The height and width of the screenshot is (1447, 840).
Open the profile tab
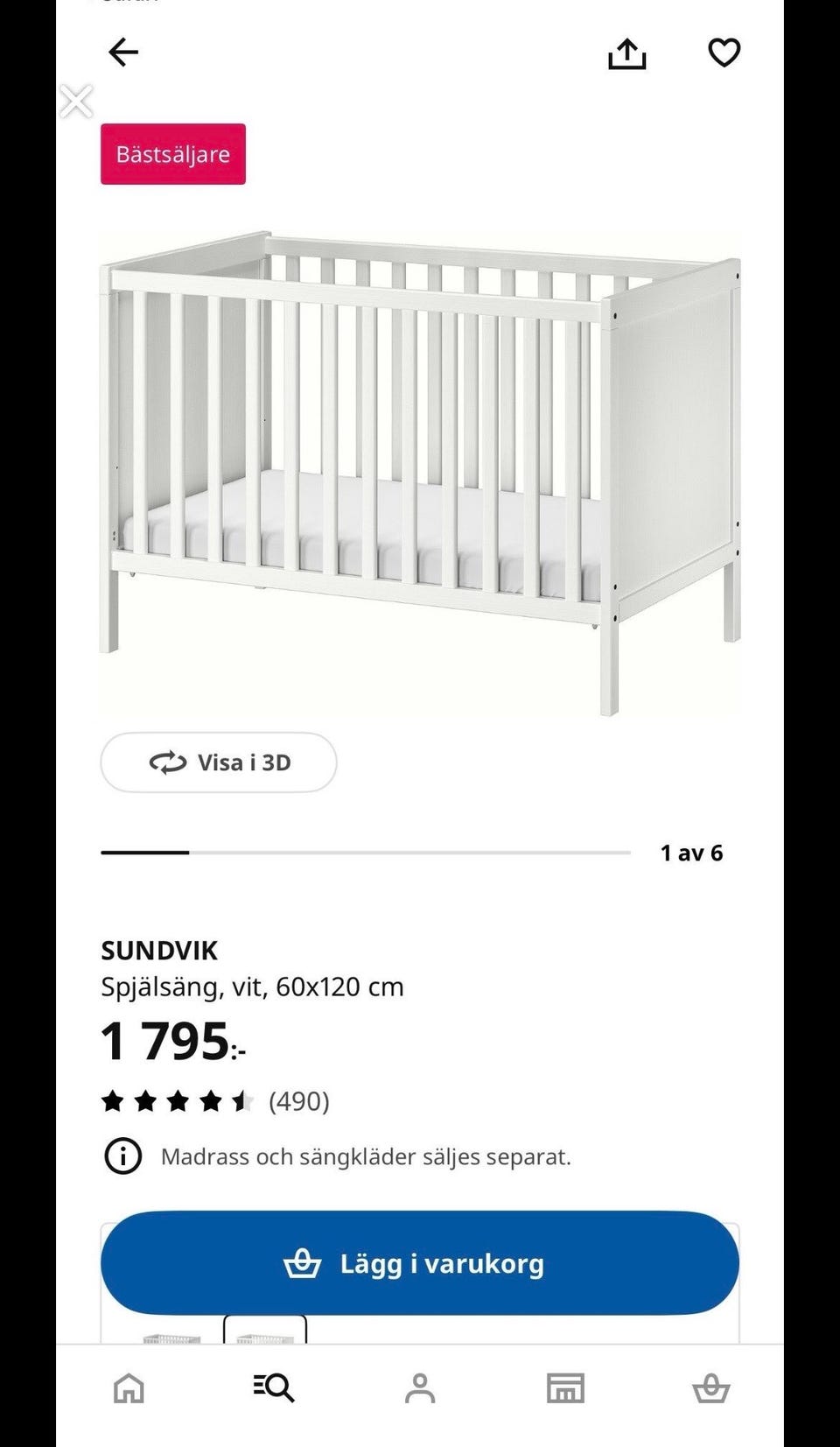pyautogui.click(x=420, y=1387)
